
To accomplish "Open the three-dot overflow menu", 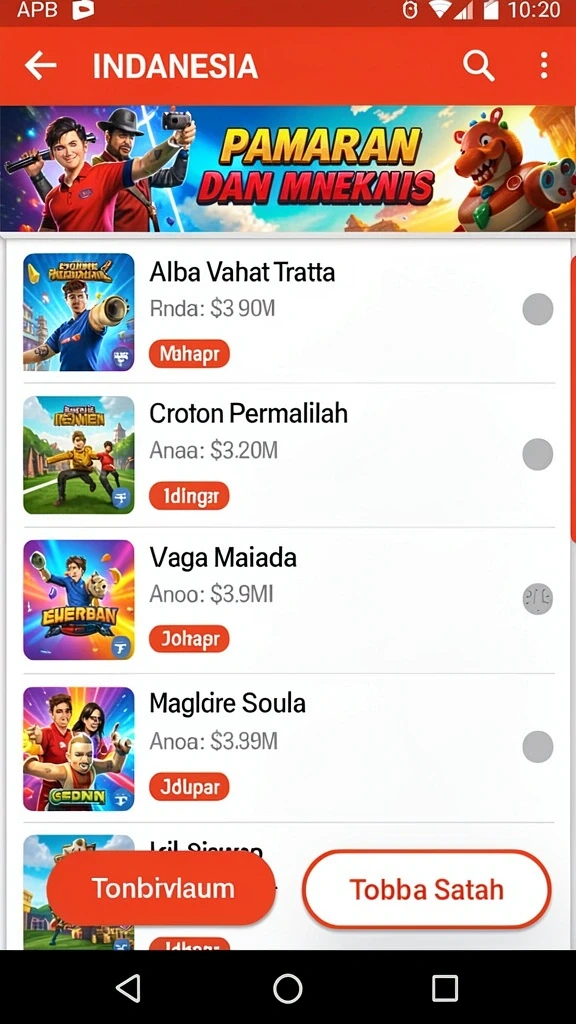I will [543, 66].
